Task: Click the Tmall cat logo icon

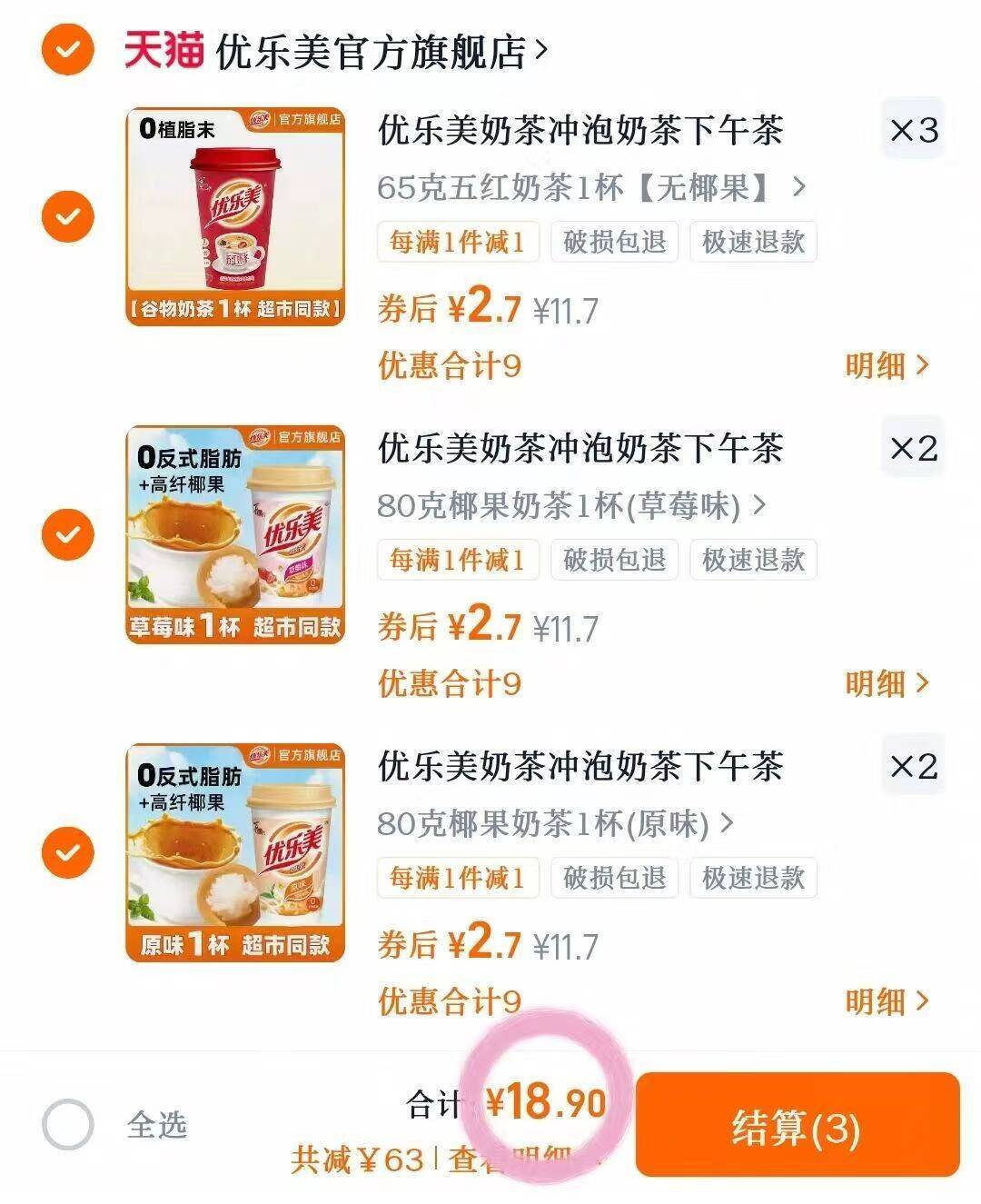Action: click(x=160, y=46)
